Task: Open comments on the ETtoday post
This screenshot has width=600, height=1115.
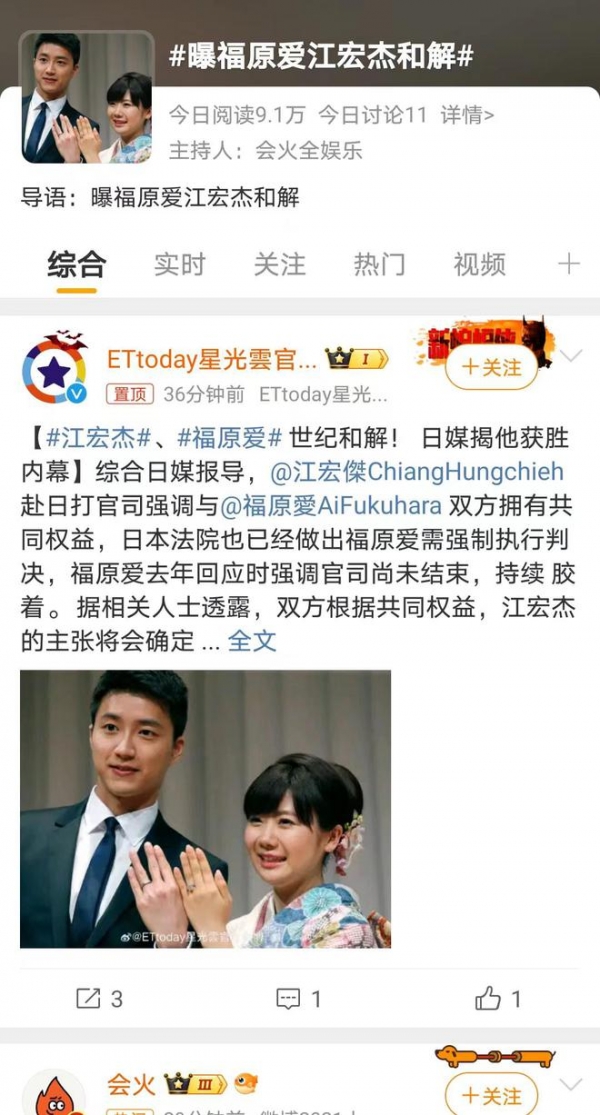Action: pos(299,998)
